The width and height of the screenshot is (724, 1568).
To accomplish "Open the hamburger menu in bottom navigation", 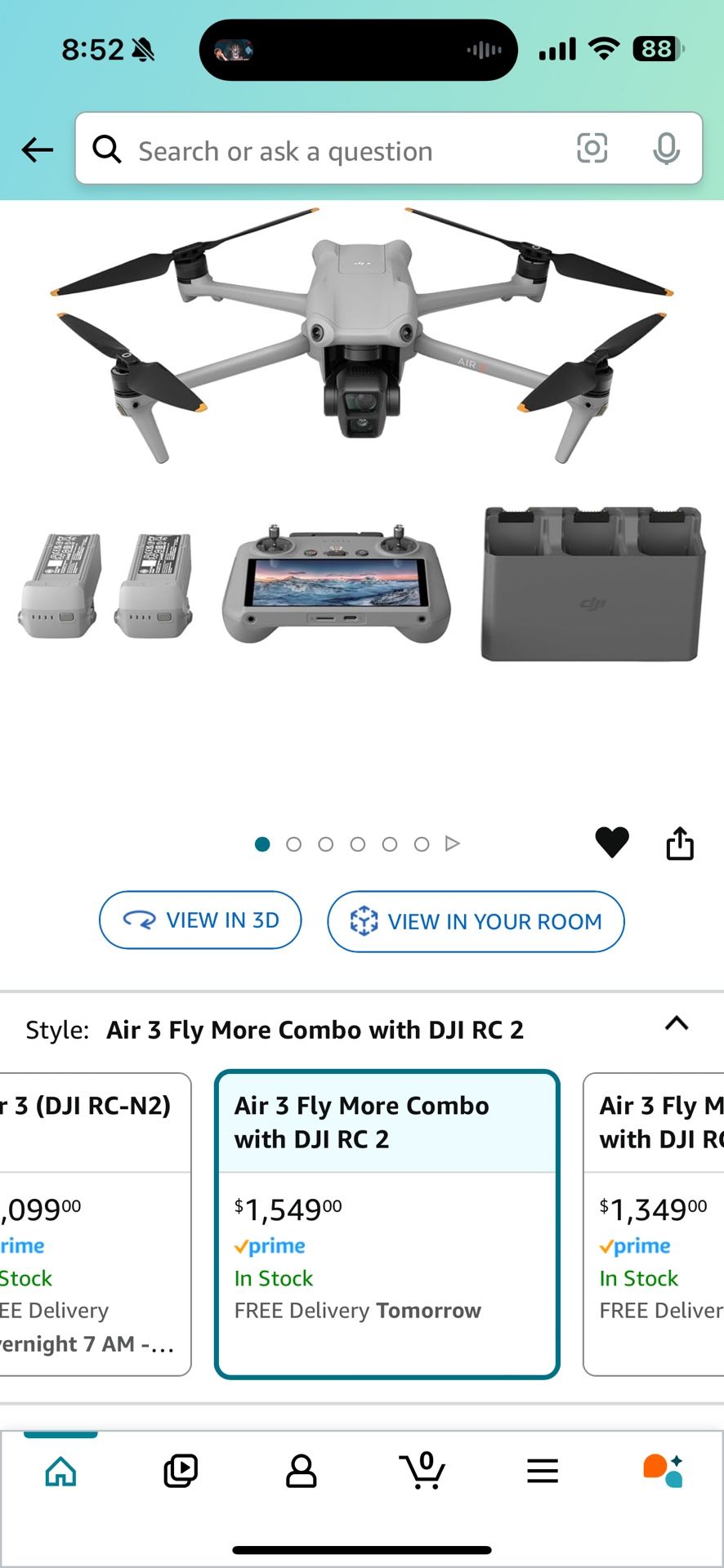I will coord(543,1471).
